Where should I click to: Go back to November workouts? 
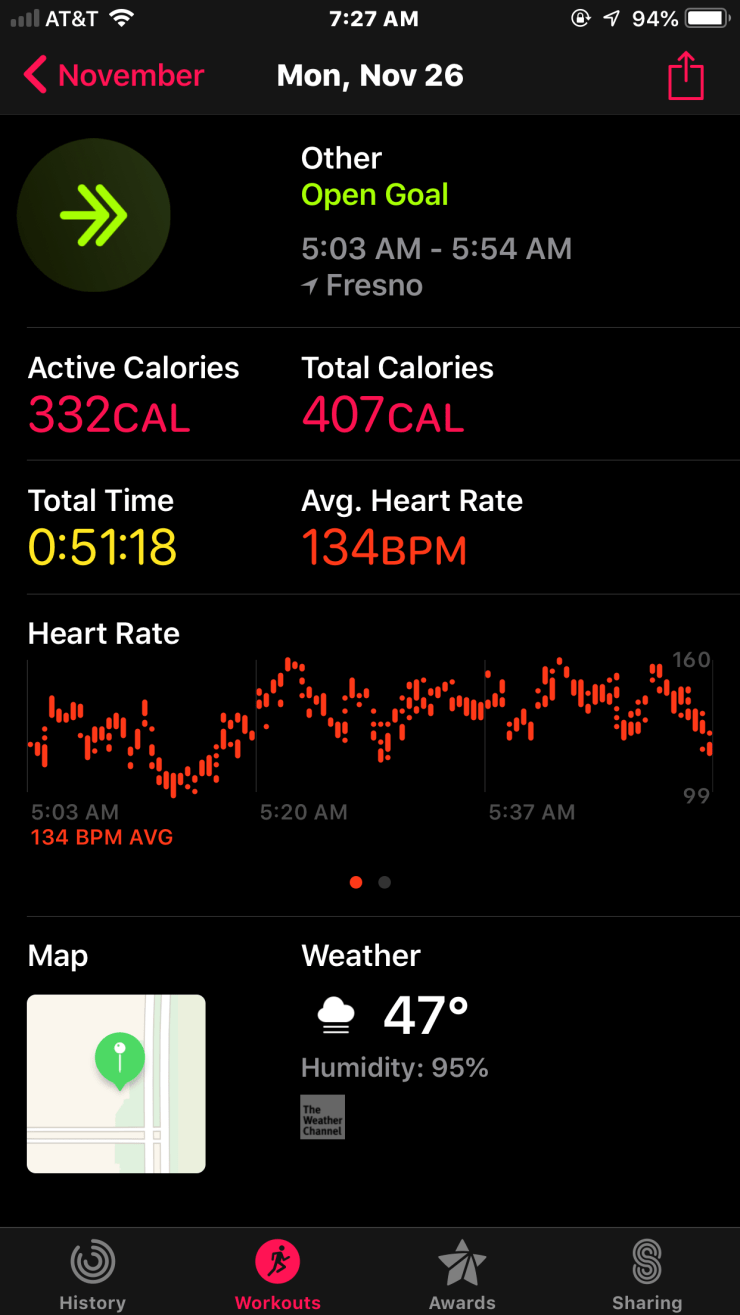(113, 76)
